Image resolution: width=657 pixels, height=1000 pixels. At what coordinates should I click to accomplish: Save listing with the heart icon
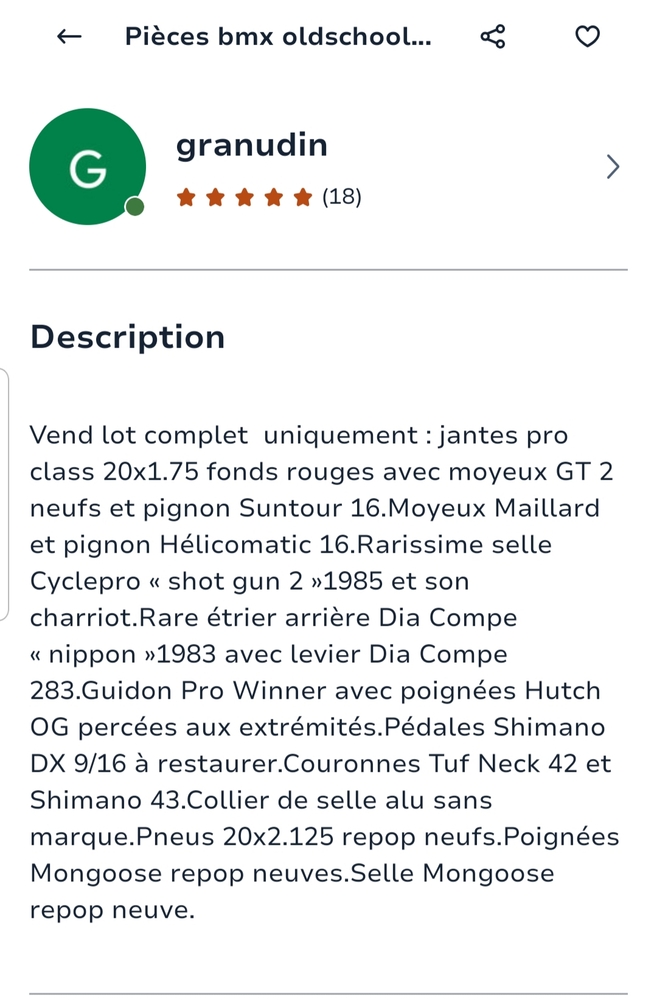coord(588,37)
